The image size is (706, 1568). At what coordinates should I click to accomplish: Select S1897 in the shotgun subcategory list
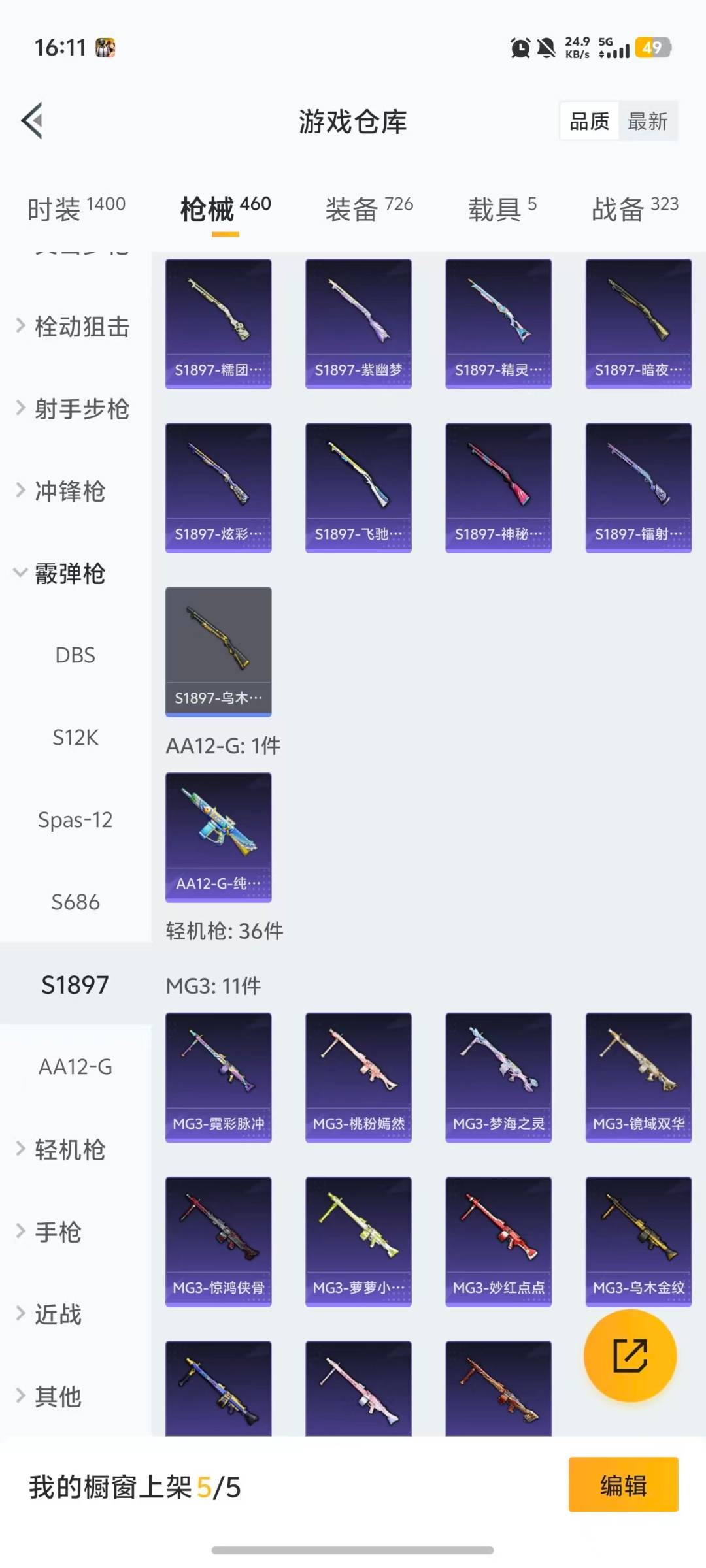tap(74, 983)
